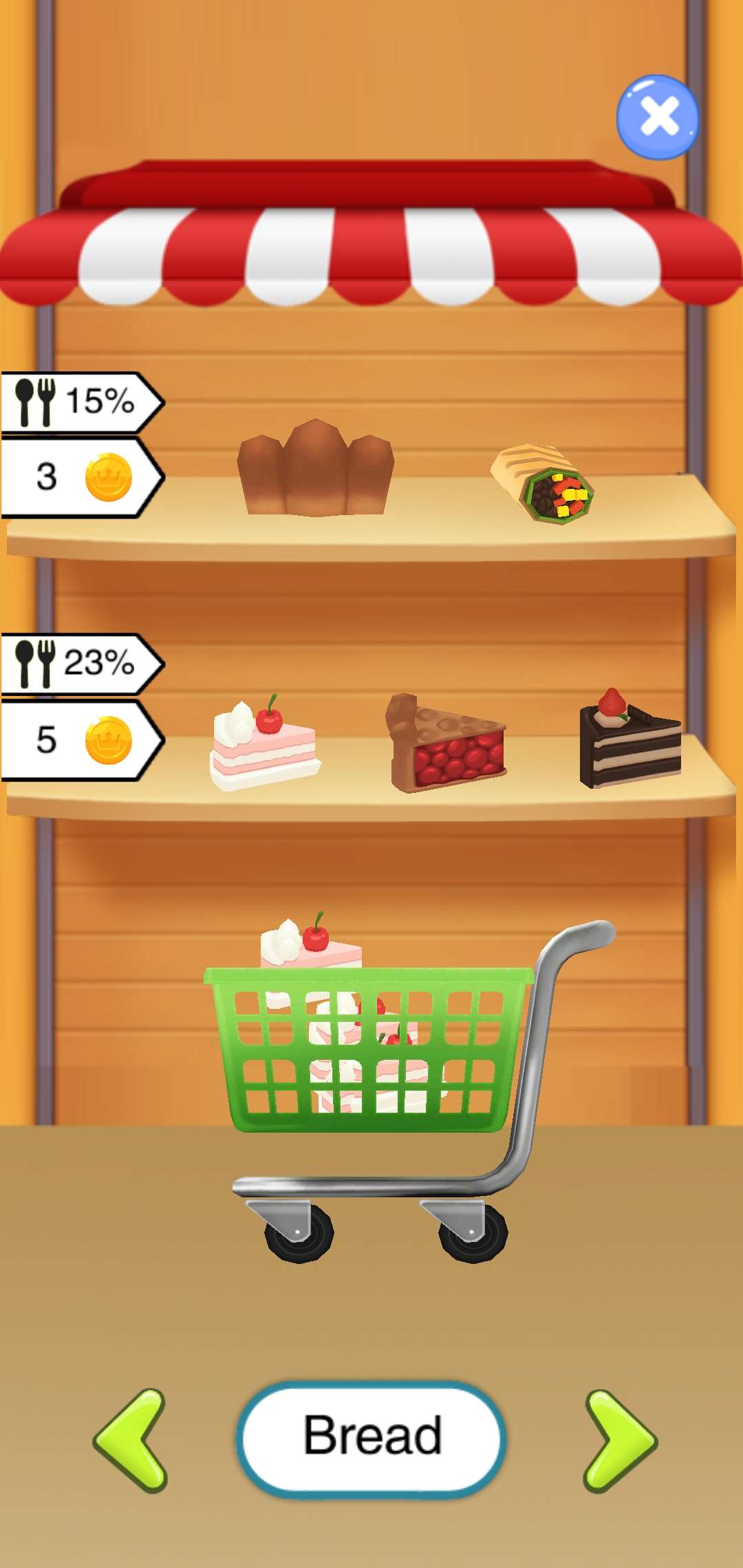743x1568 pixels.
Task: Select the brown bread loaf
Action: tap(315, 470)
